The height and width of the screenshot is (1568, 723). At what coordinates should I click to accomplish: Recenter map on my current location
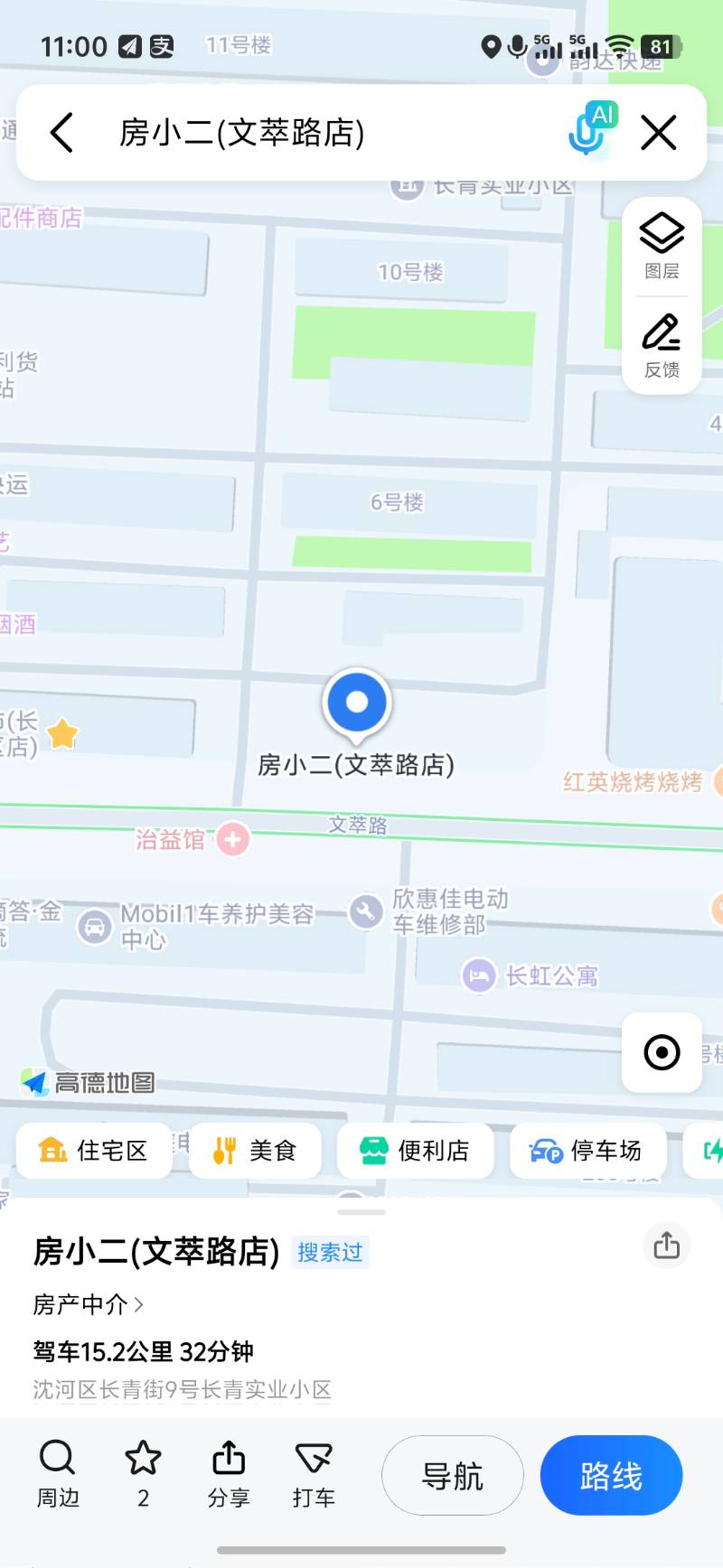click(662, 1051)
